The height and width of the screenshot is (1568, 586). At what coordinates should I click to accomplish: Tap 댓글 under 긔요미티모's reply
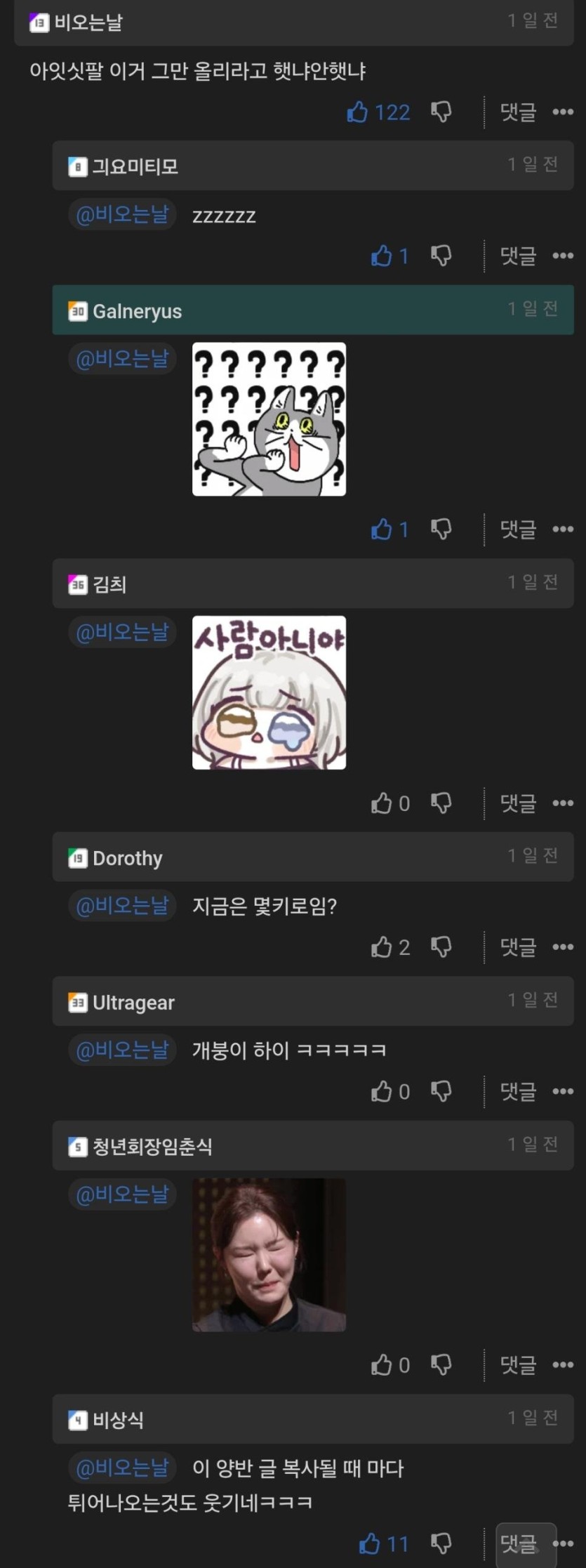(518, 256)
